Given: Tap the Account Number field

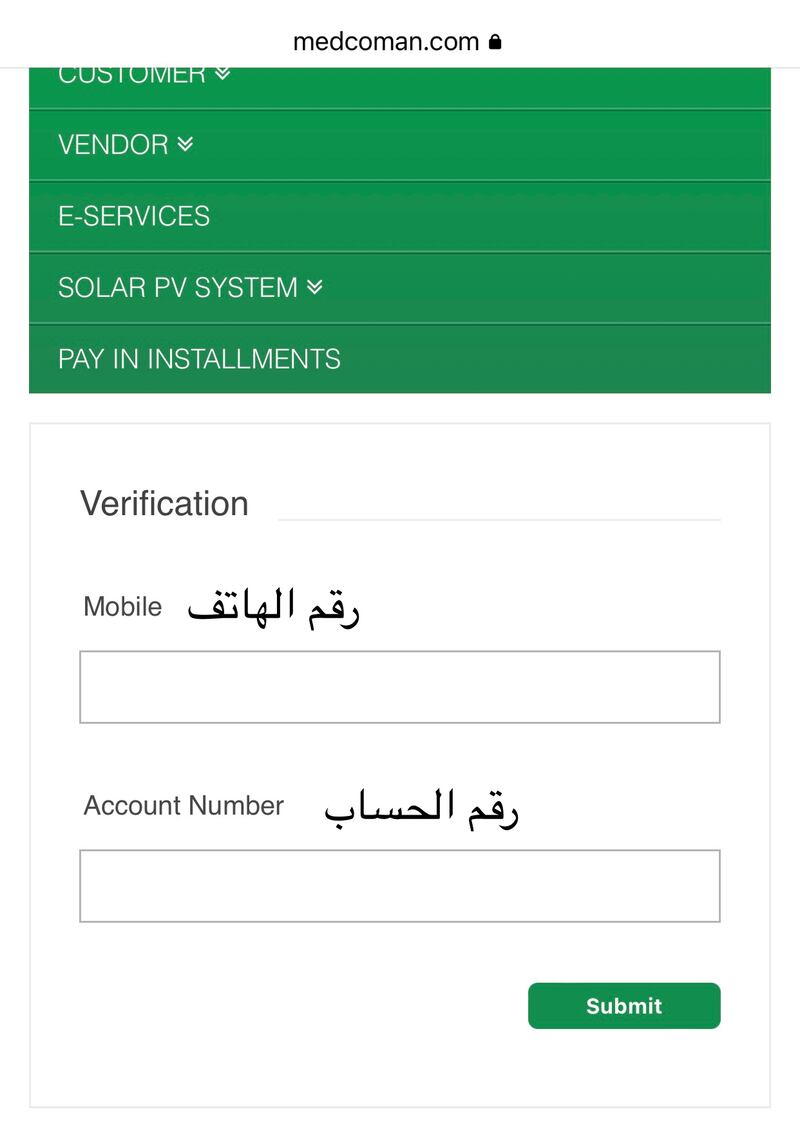Looking at the screenshot, I should (x=399, y=886).
